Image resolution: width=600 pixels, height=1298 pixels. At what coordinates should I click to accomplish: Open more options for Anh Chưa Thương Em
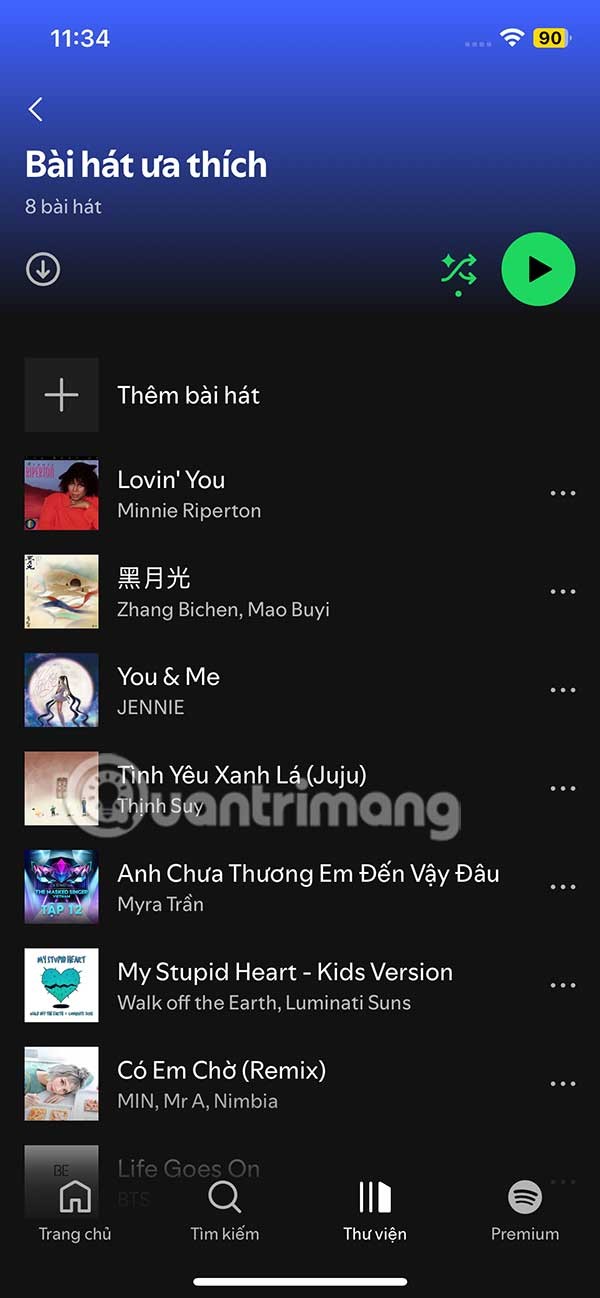(x=563, y=887)
